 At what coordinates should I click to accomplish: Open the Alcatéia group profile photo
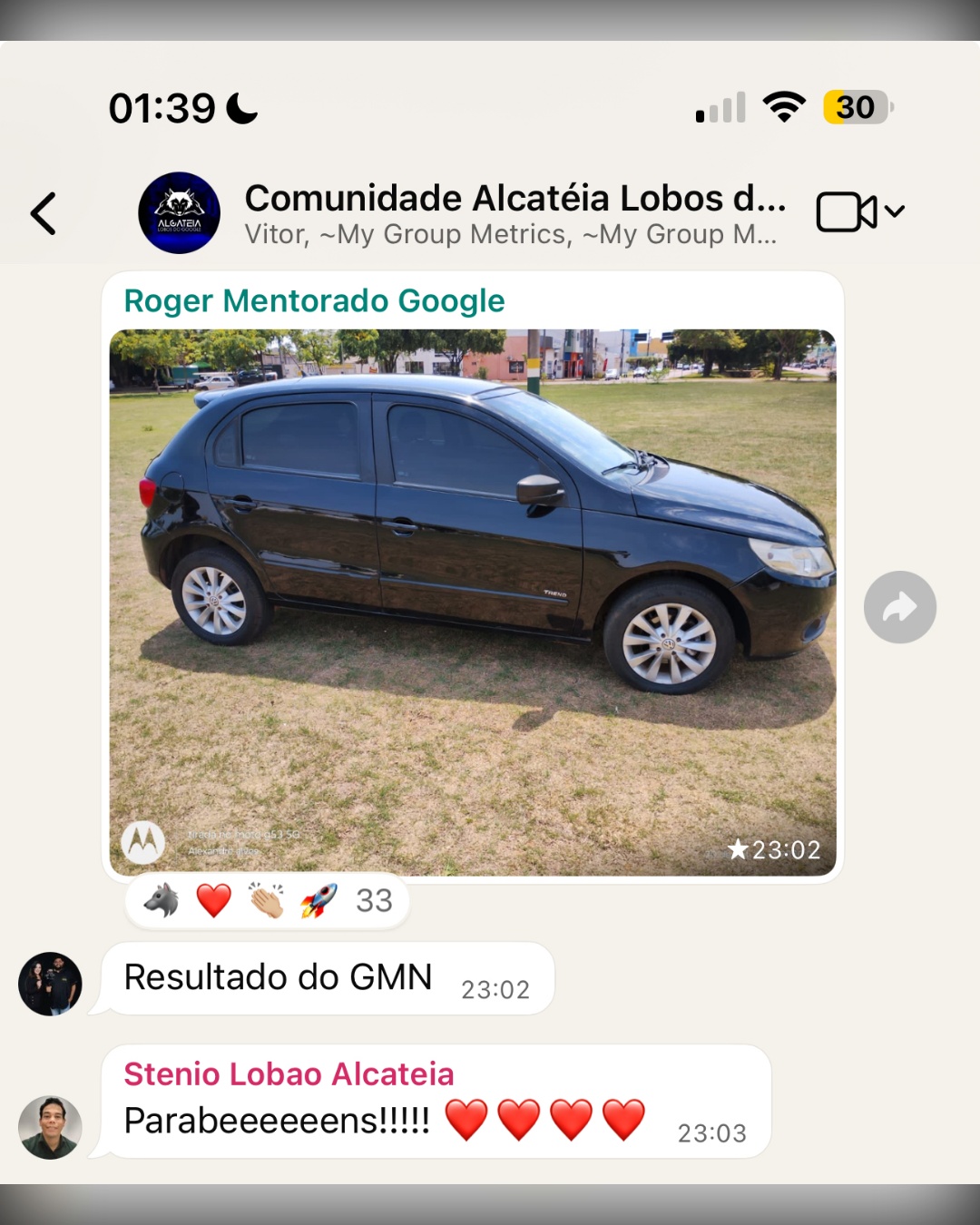(x=179, y=212)
